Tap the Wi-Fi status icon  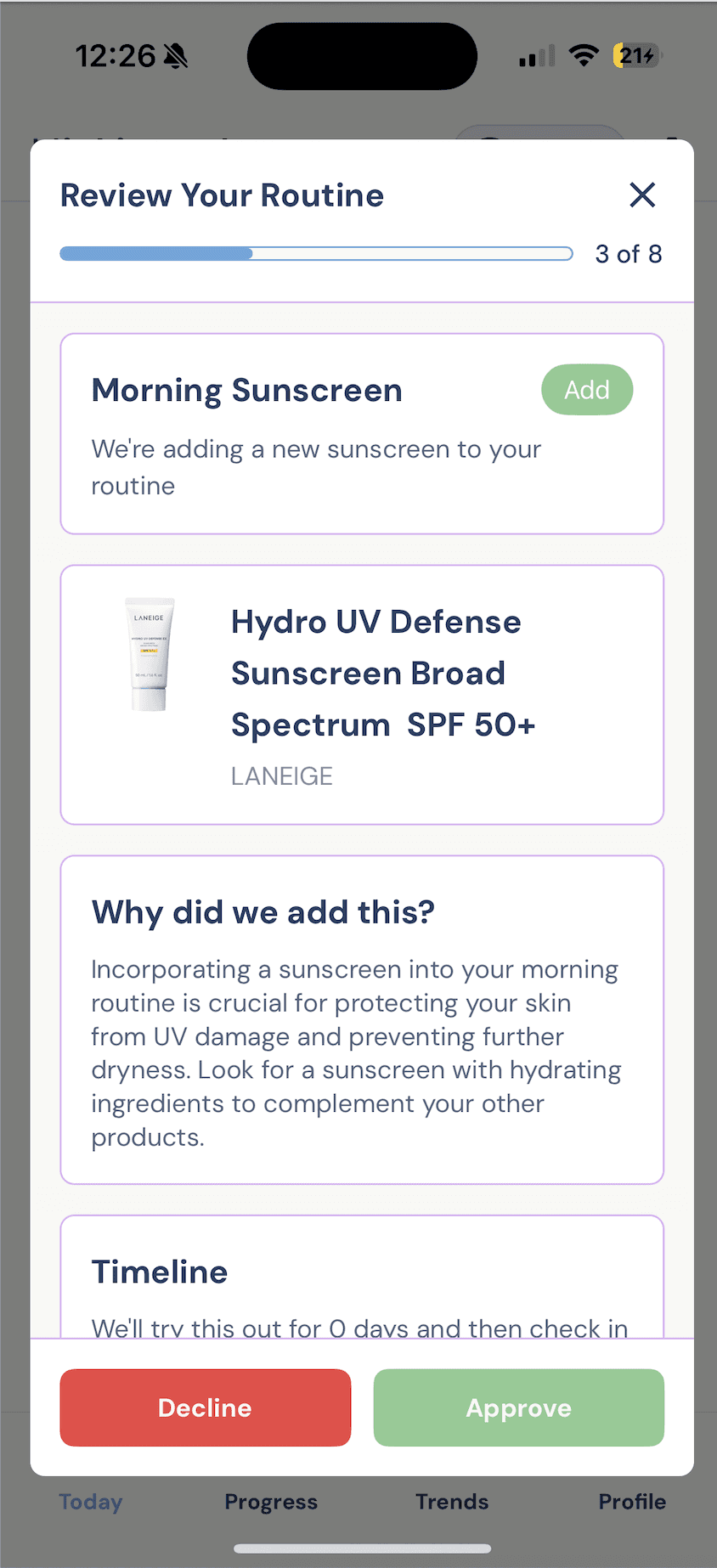[584, 54]
